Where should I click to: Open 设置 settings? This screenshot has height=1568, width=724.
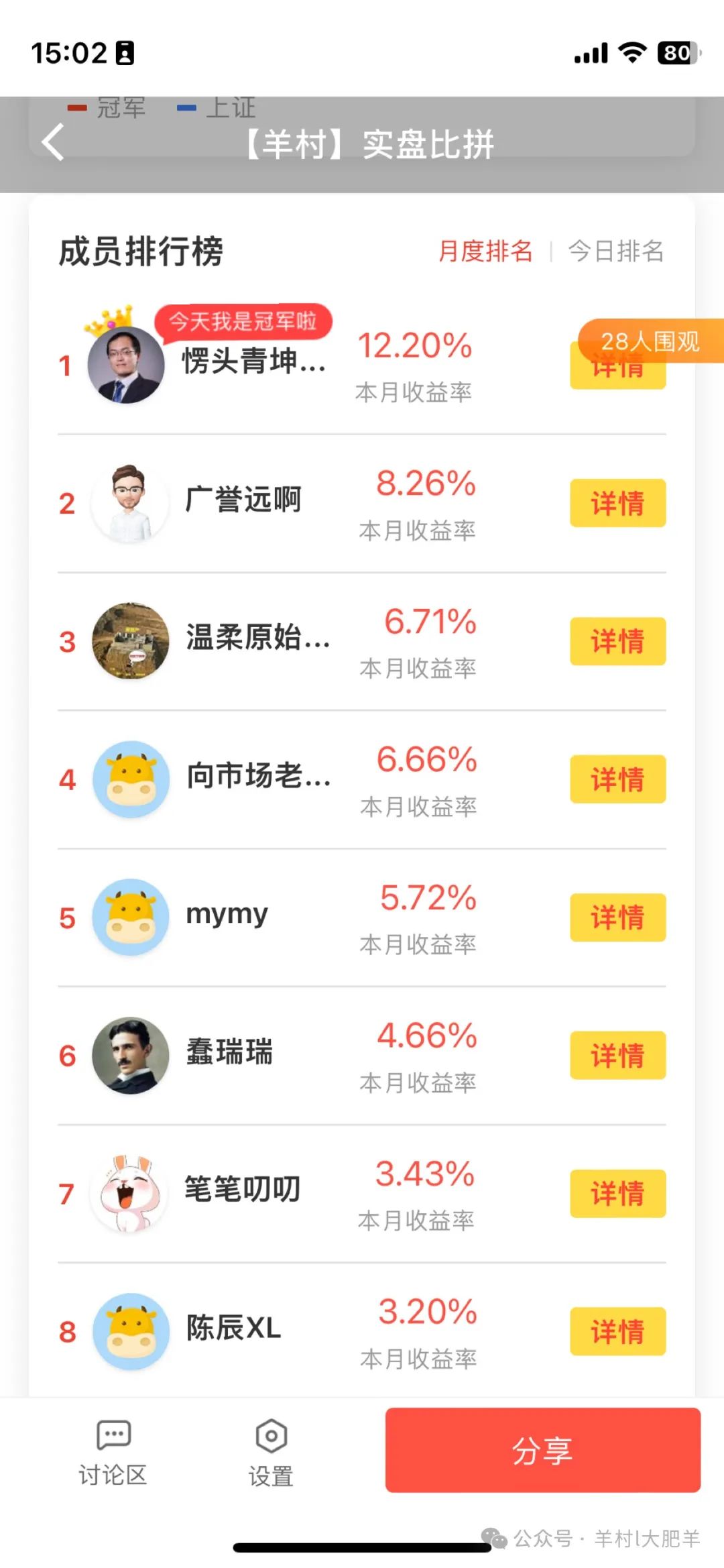[x=271, y=1452]
